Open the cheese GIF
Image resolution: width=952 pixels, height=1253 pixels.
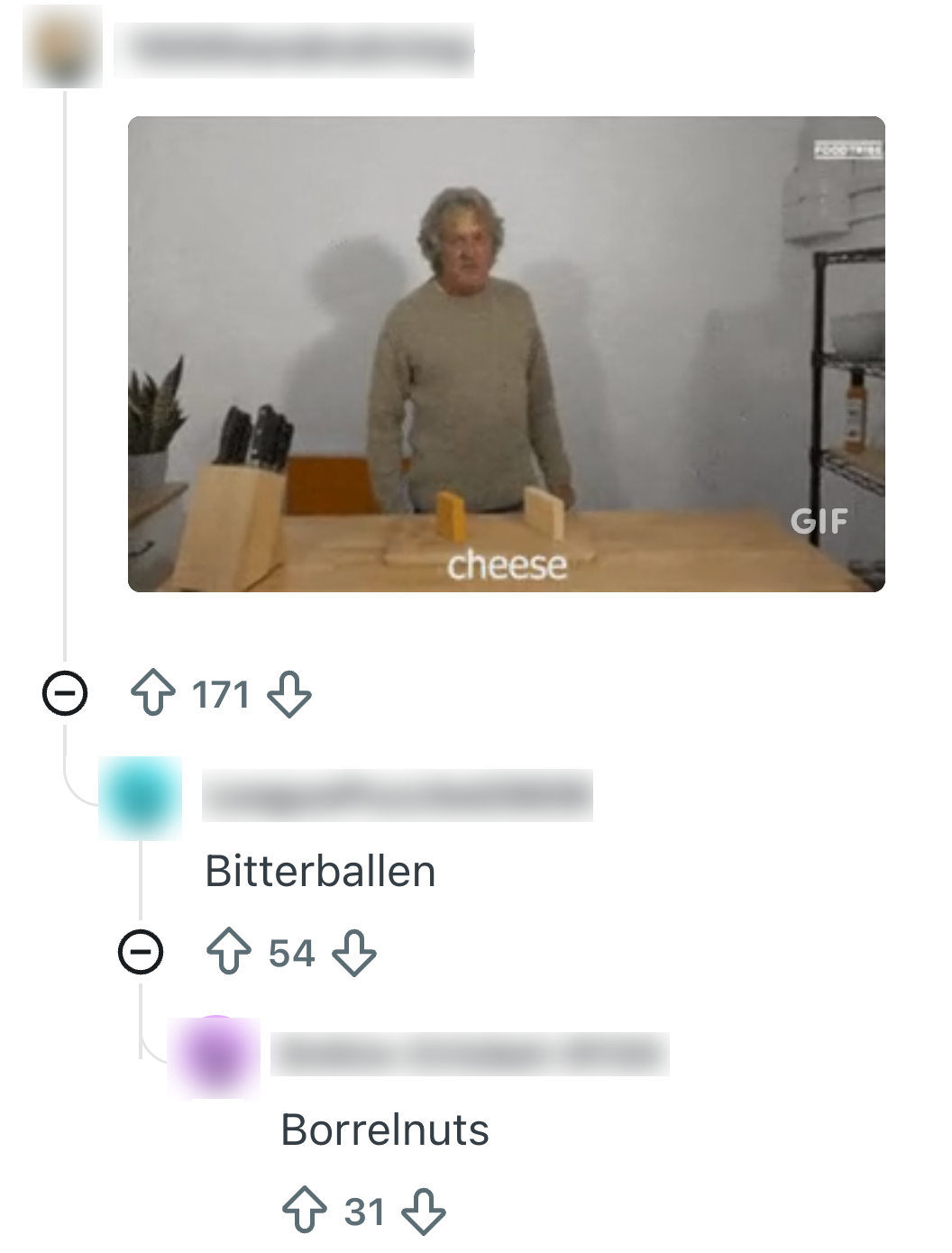(x=506, y=353)
